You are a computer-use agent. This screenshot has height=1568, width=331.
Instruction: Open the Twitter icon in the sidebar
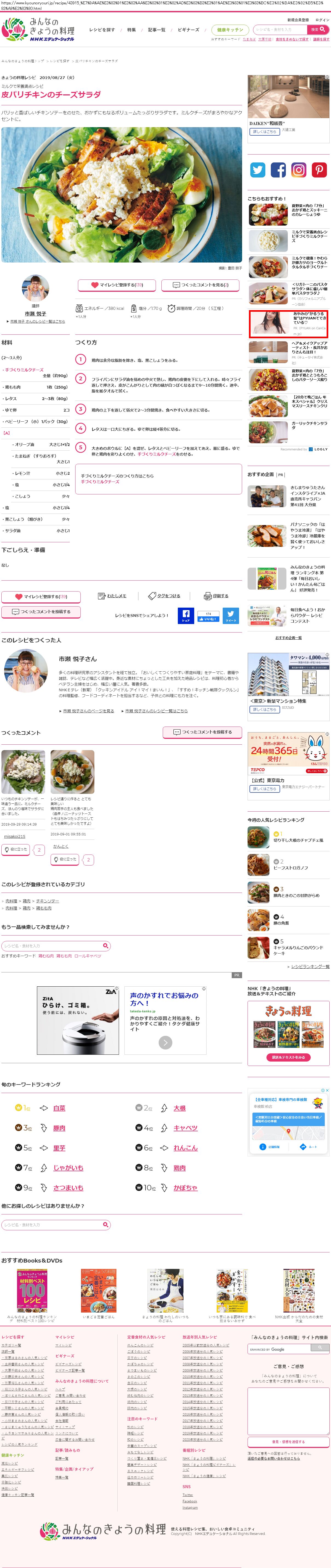258,170
